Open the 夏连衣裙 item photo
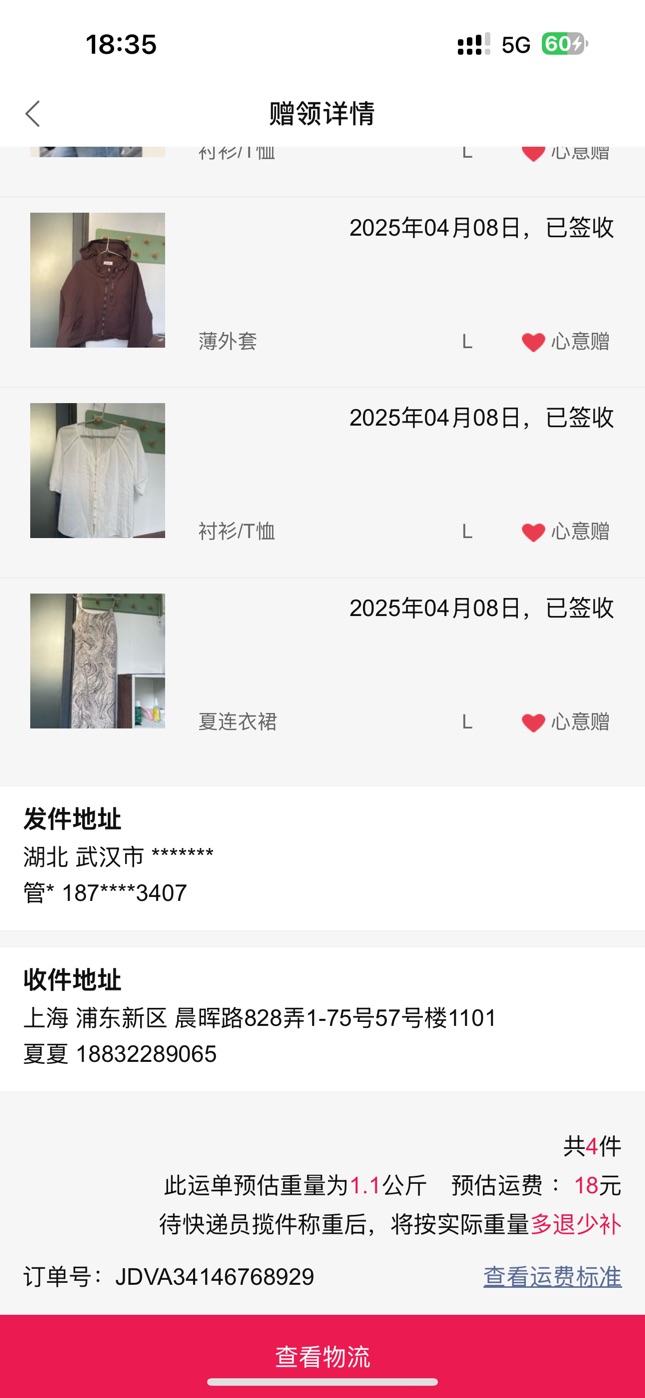Screen dimensions: 645x1398 coord(97,661)
